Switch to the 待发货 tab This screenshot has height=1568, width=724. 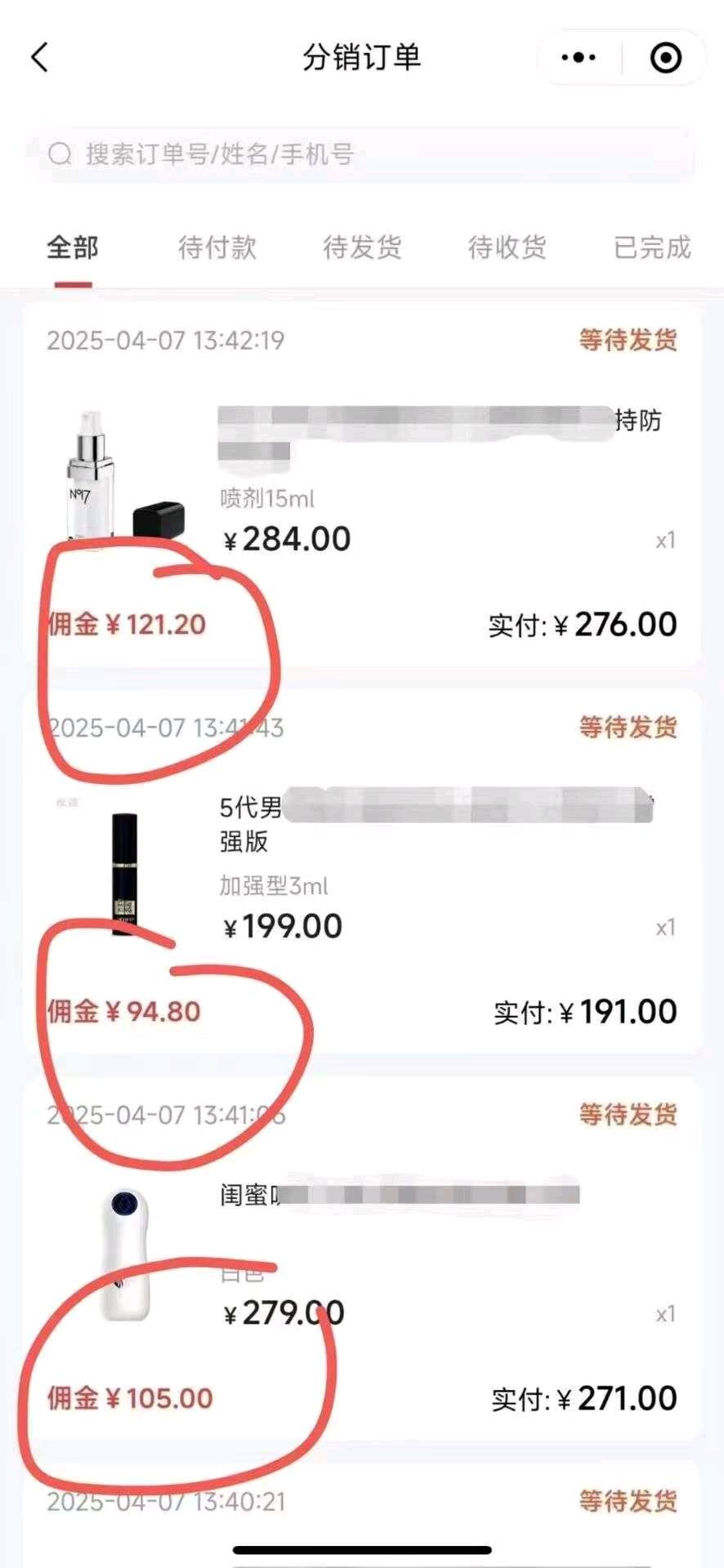coord(362,247)
